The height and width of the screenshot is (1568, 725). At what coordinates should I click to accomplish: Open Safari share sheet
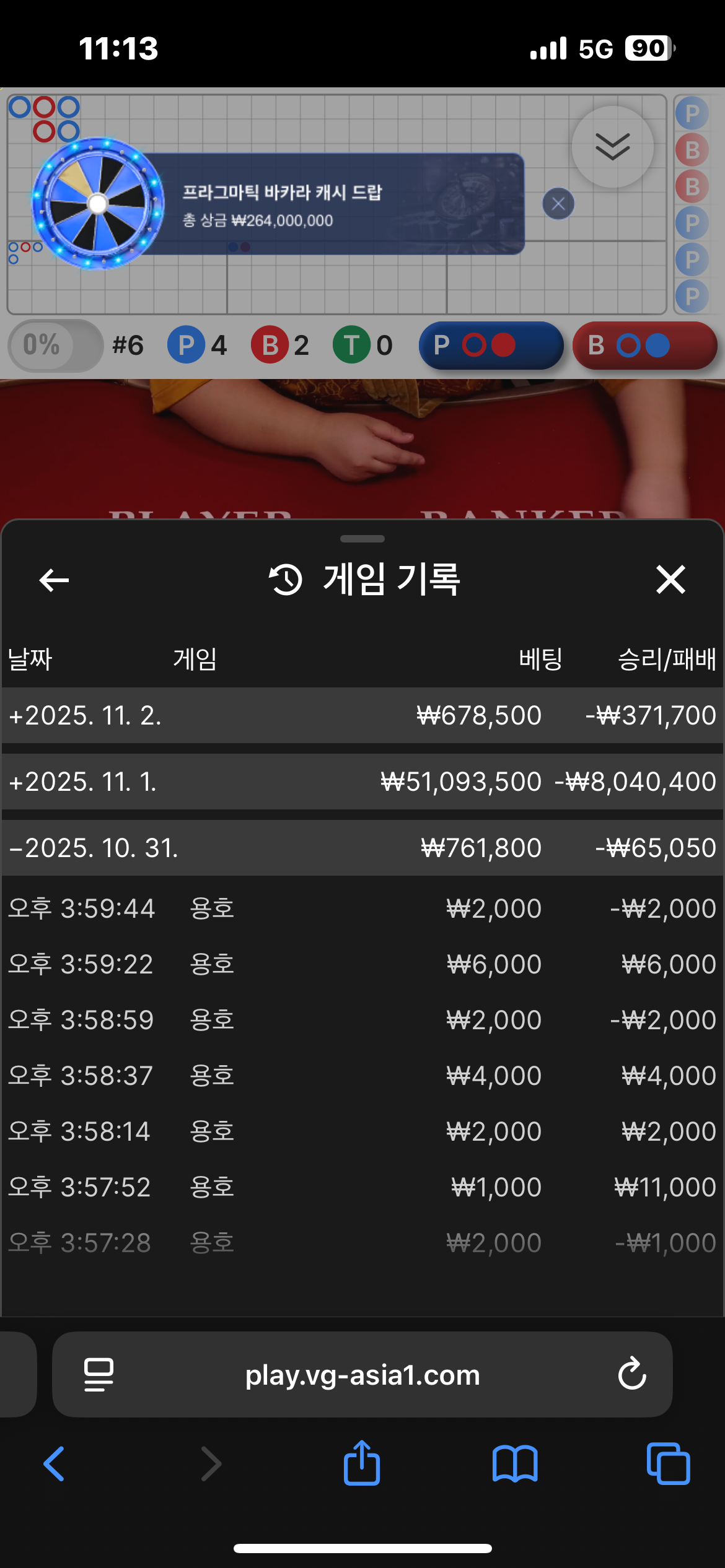tap(362, 1464)
